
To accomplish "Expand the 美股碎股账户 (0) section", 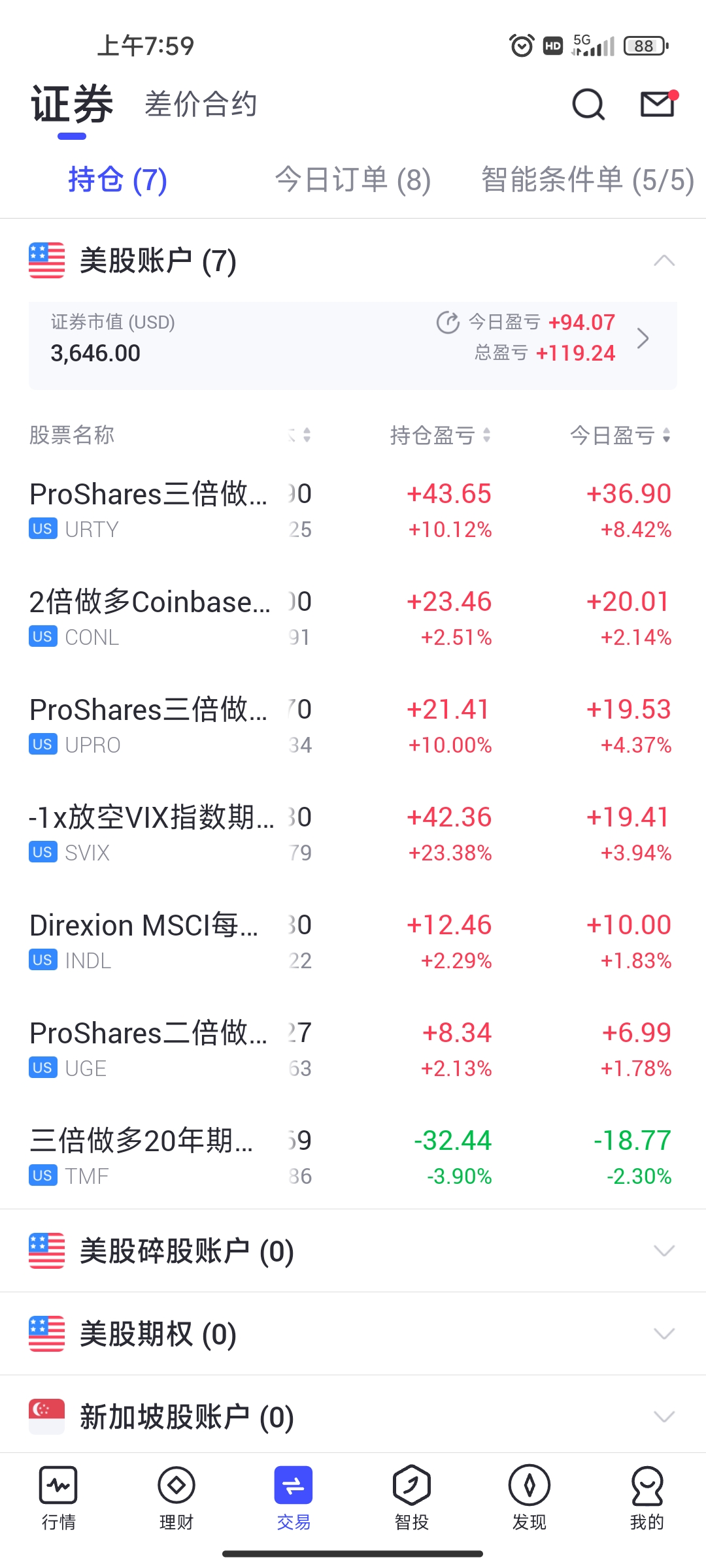I will pos(353,1250).
